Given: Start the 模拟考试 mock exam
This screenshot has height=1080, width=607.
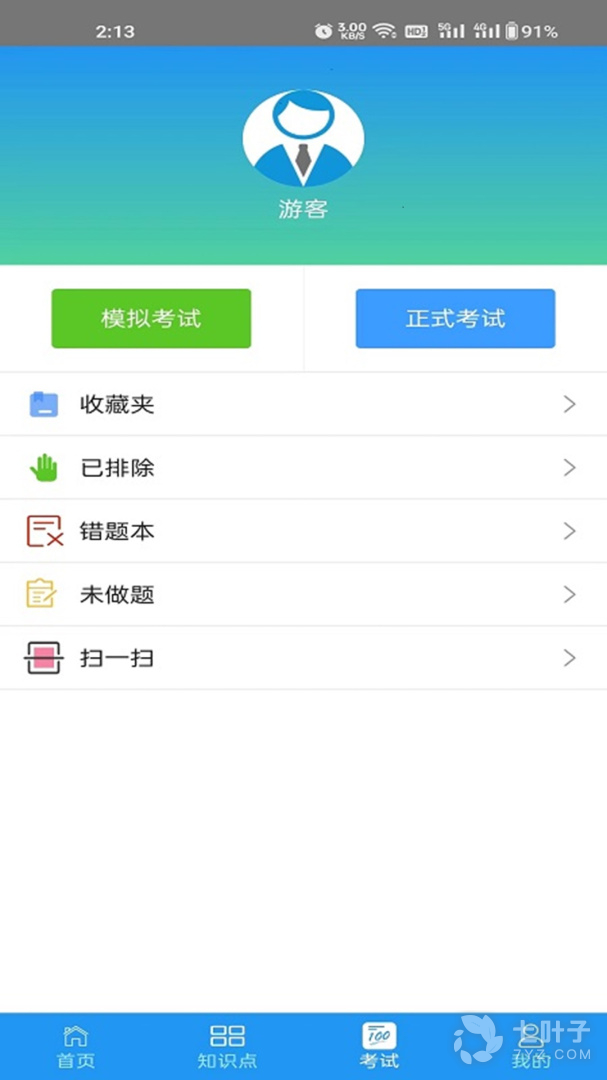Looking at the screenshot, I should click(x=151, y=318).
